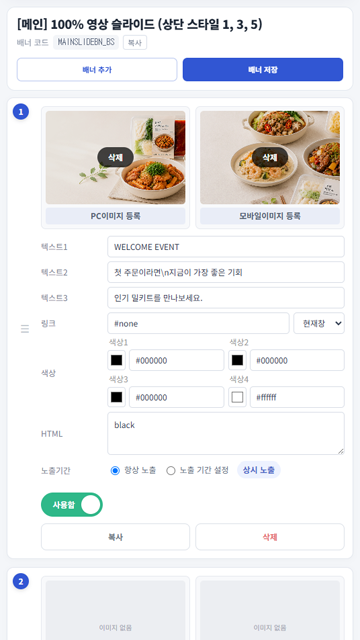The width and height of the screenshot is (360, 640).
Task: Focus the HTML textarea containing black
Action: [x=226, y=433]
